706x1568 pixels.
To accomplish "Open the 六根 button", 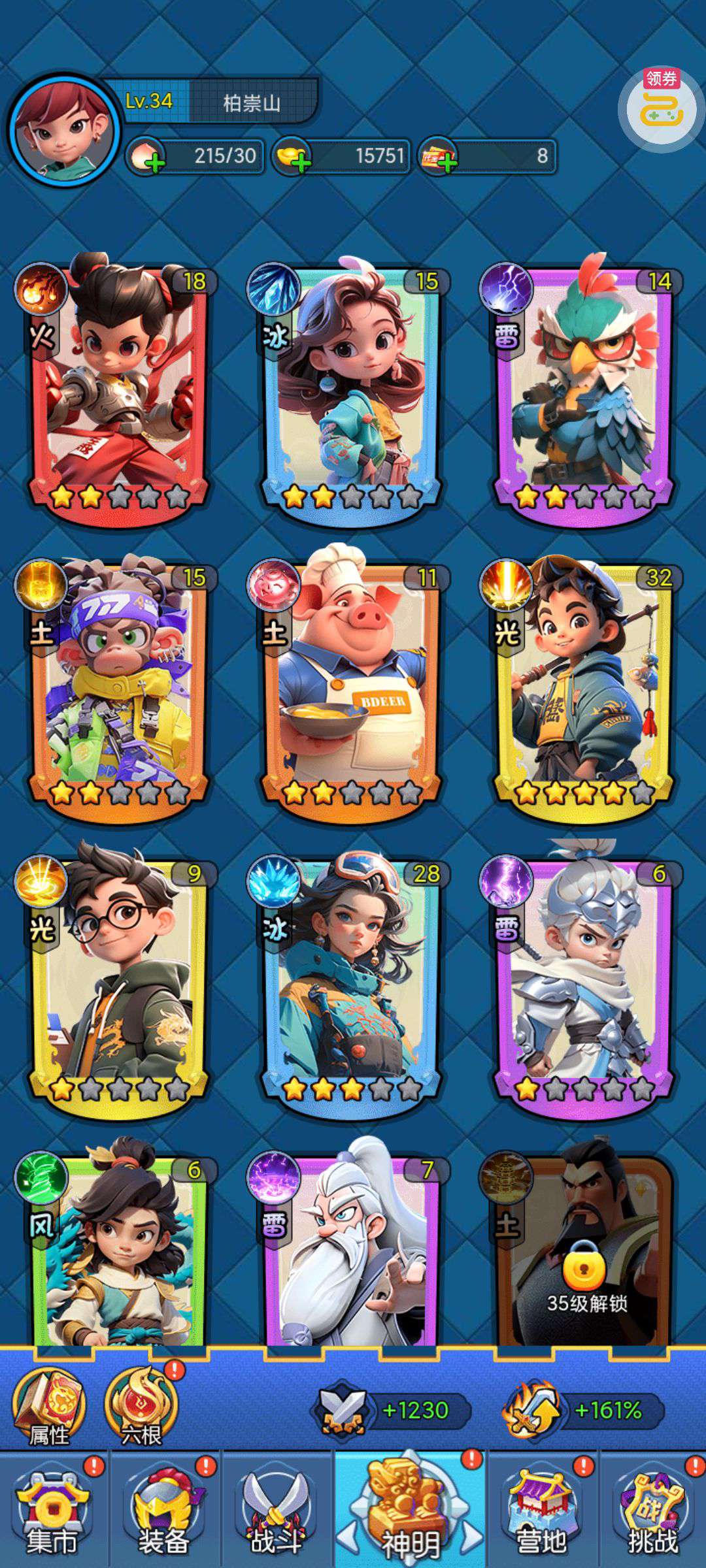I will click(x=141, y=1405).
